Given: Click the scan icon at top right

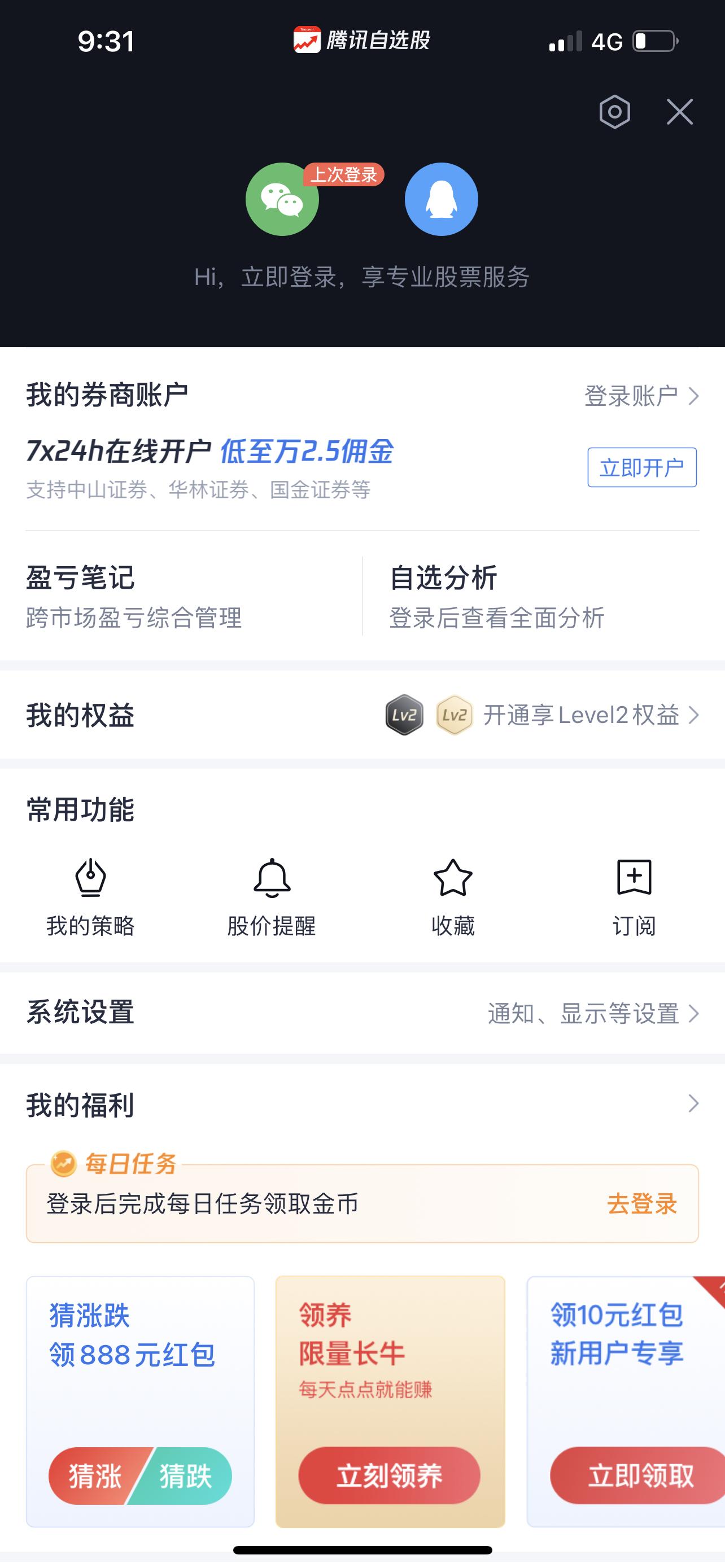Looking at the screenshot, I should click(614, 112).
